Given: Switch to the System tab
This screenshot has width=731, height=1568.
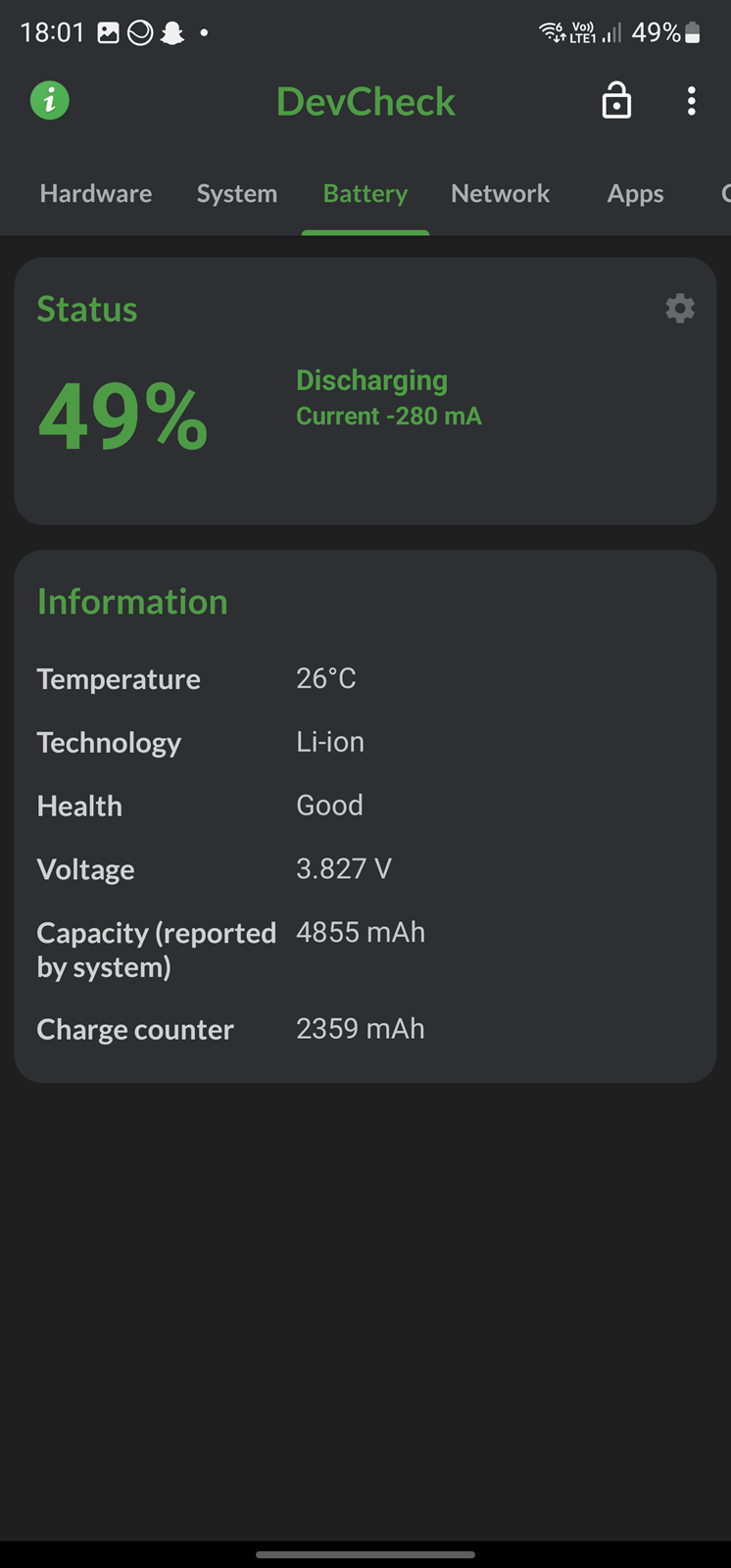Looking at the screenshot, I should click(x=237, y=193).
